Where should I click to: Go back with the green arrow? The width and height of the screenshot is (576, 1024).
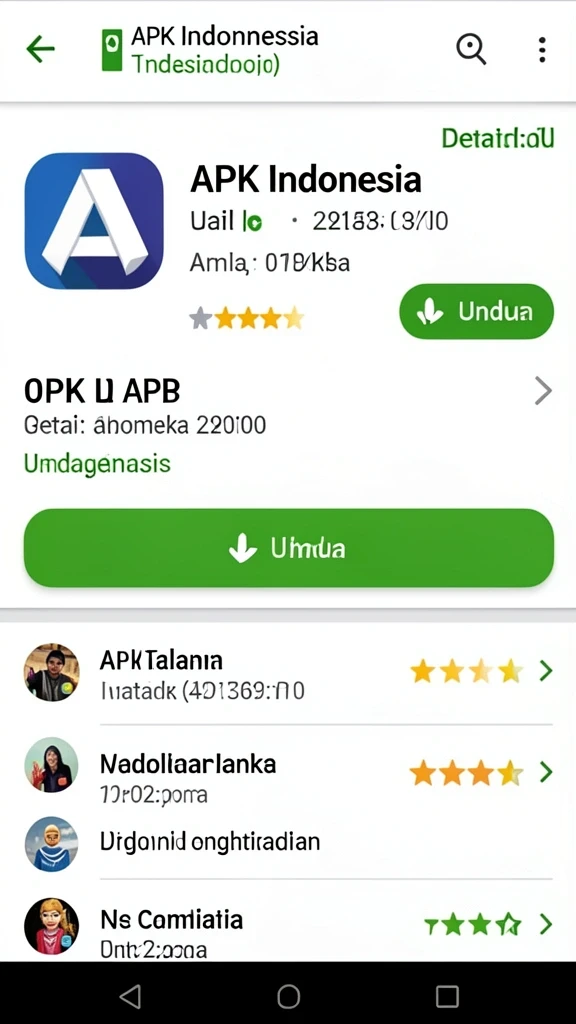(40, 50)
